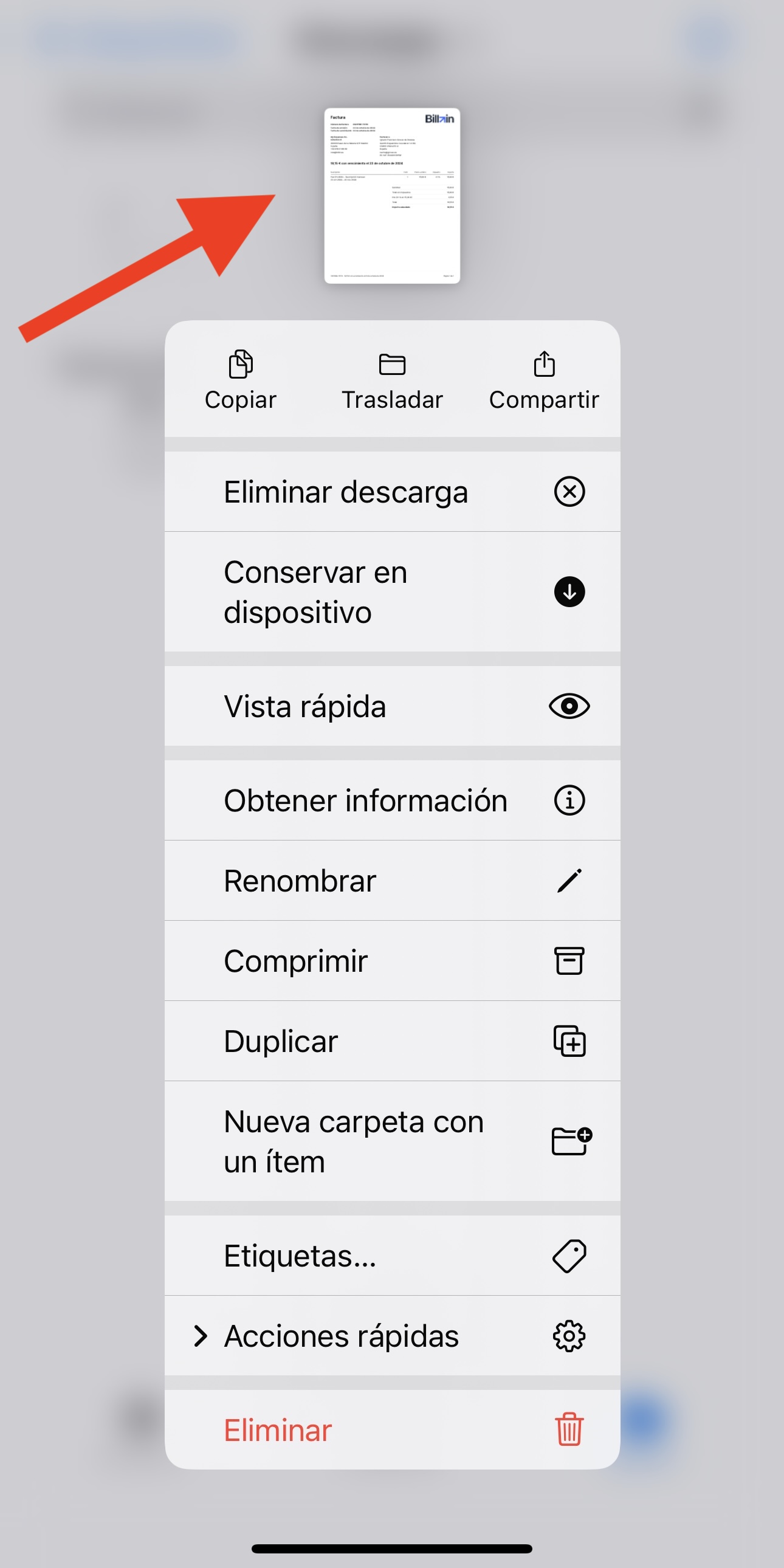Image resolution: width=784 pixels, height=1568 pixels.
Task: Create Nueva carpeta con un ítem
Action: pyautogui.click(x=392, y=1141)
